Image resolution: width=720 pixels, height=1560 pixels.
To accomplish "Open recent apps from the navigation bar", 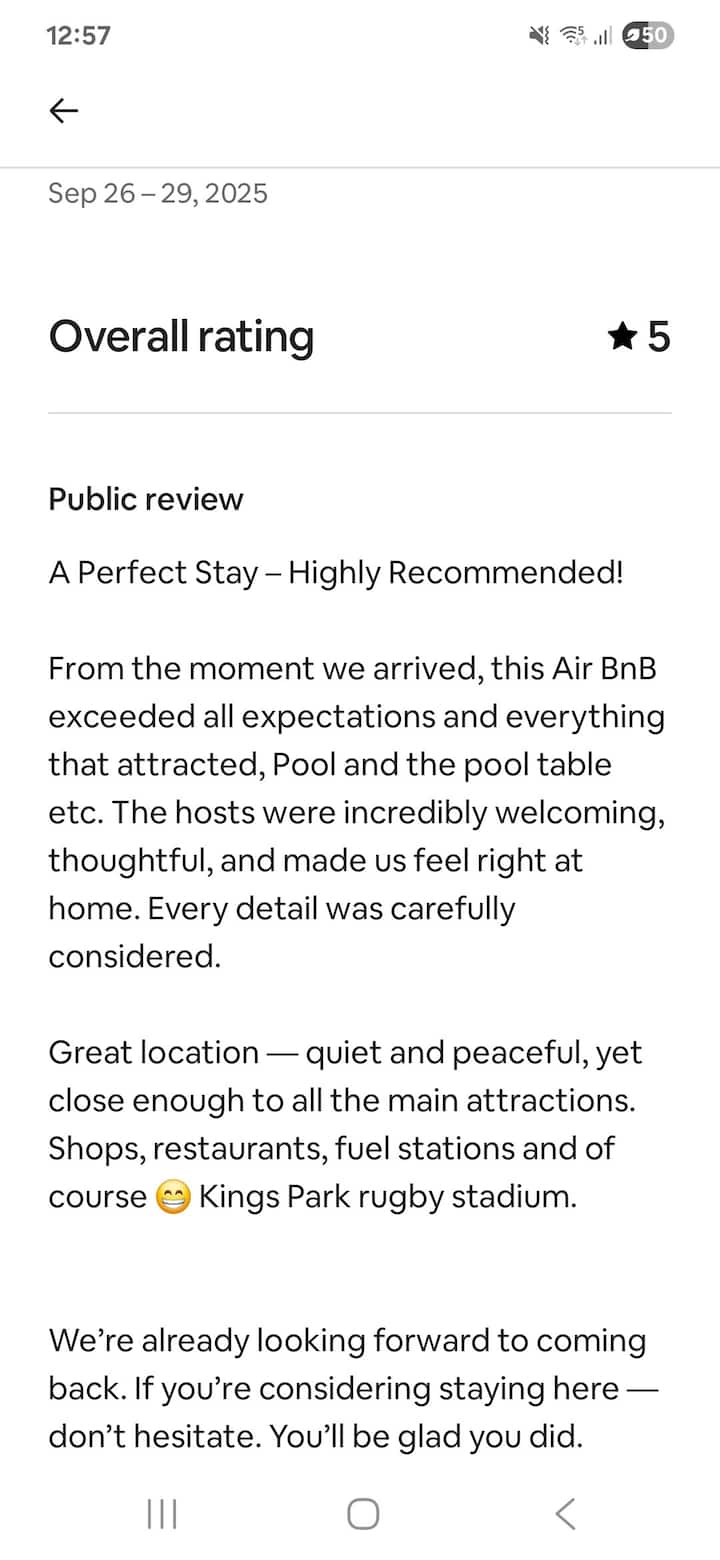I will coord(162,1513).
